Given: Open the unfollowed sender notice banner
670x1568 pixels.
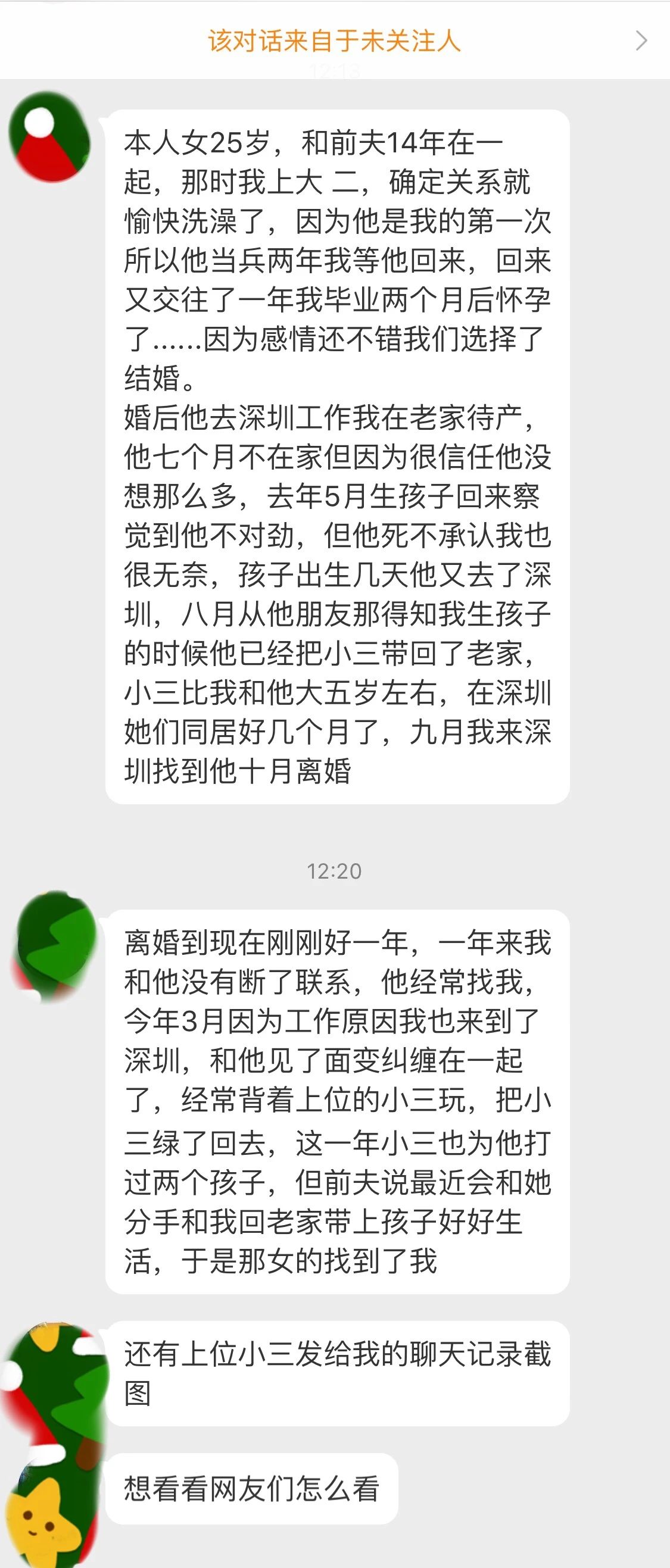Looking at the screenshot, I should pyautogui.click(x=334, y=41).
